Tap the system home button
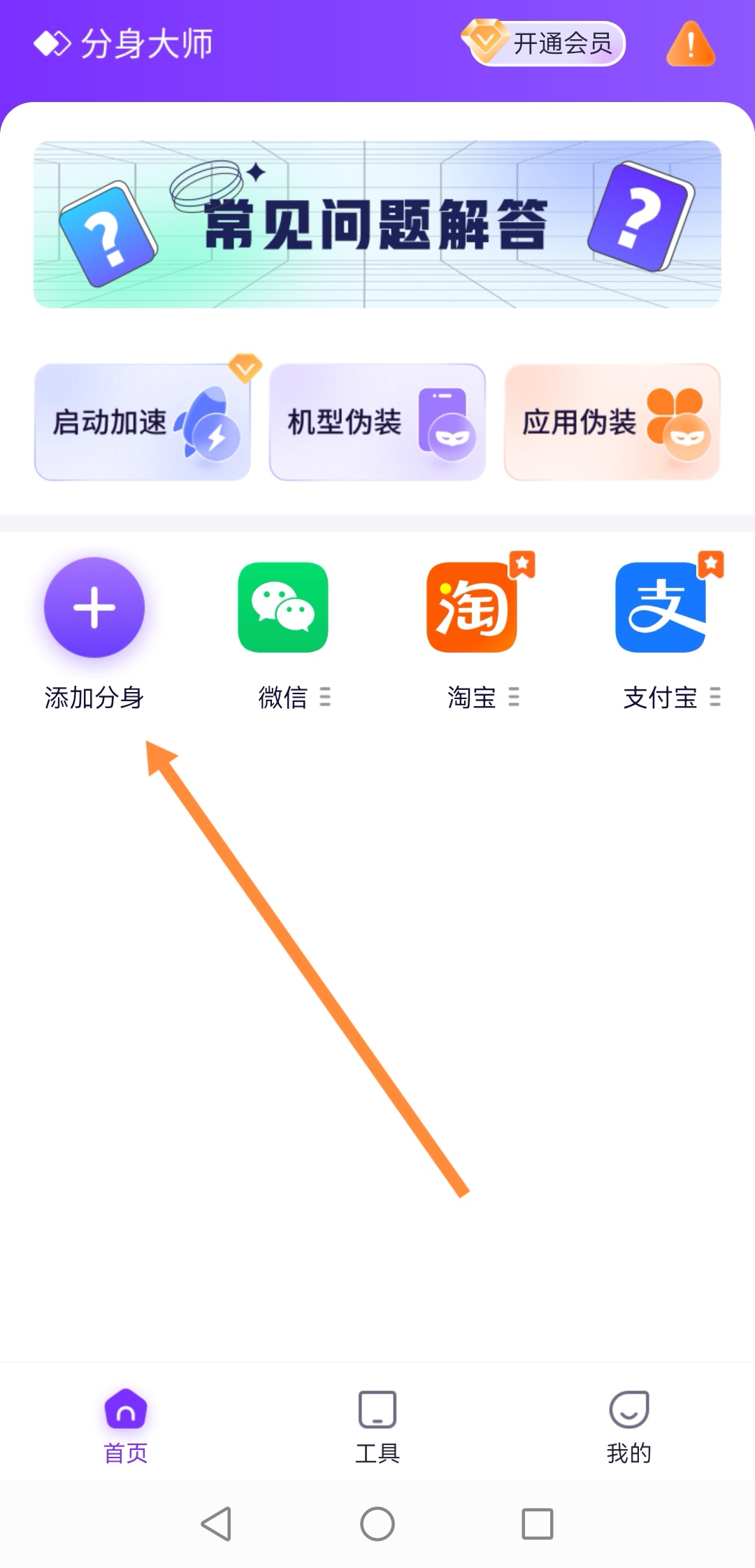The height and width of the screenshot is (1568, 755). click(x=377, y=1524)
